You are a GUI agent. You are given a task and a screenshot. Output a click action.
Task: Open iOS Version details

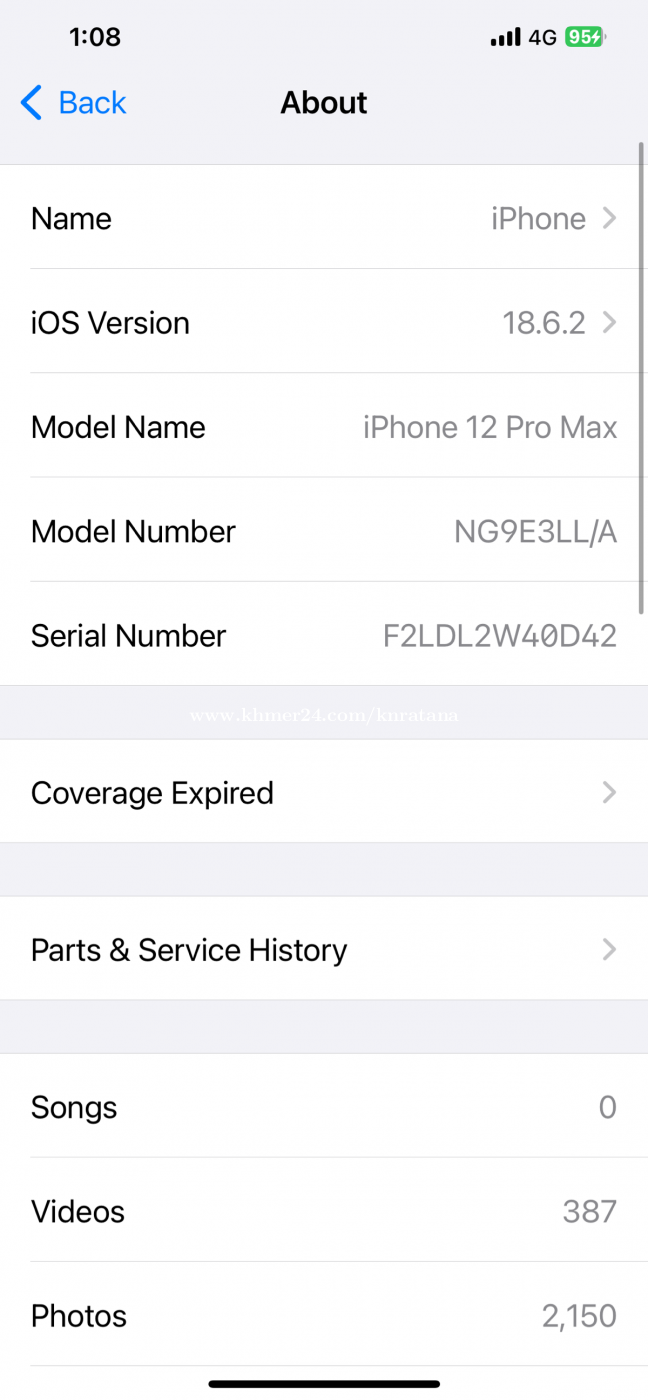323,323
